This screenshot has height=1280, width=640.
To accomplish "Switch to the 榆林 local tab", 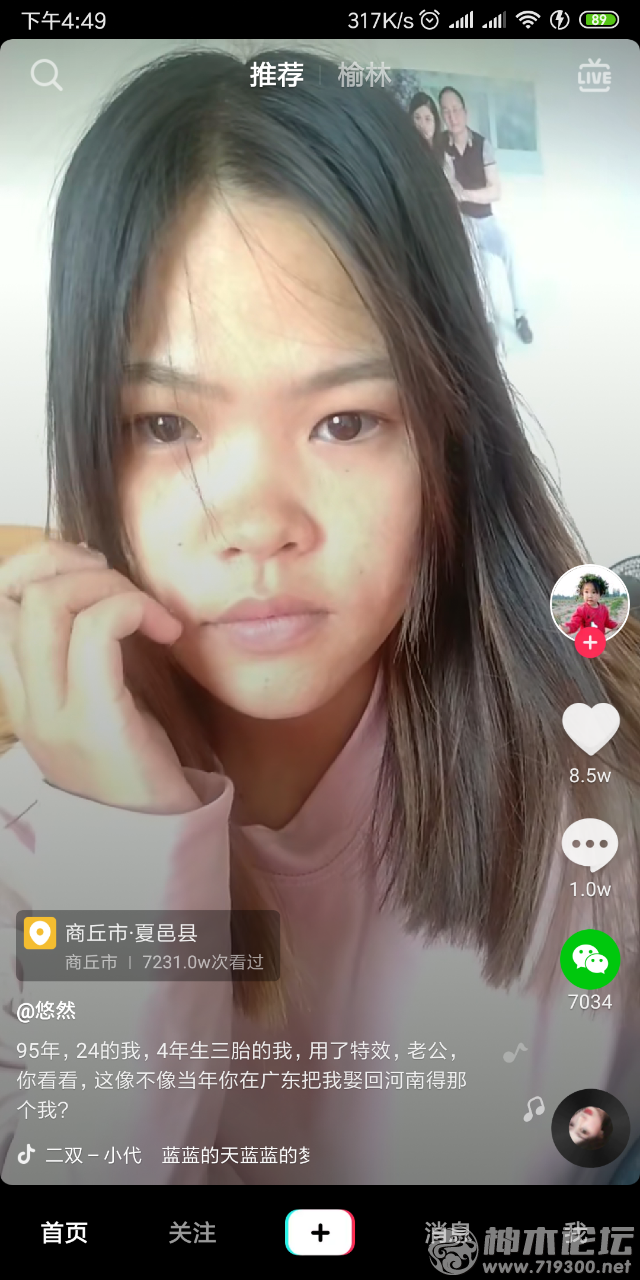I will tap(365, 75).
